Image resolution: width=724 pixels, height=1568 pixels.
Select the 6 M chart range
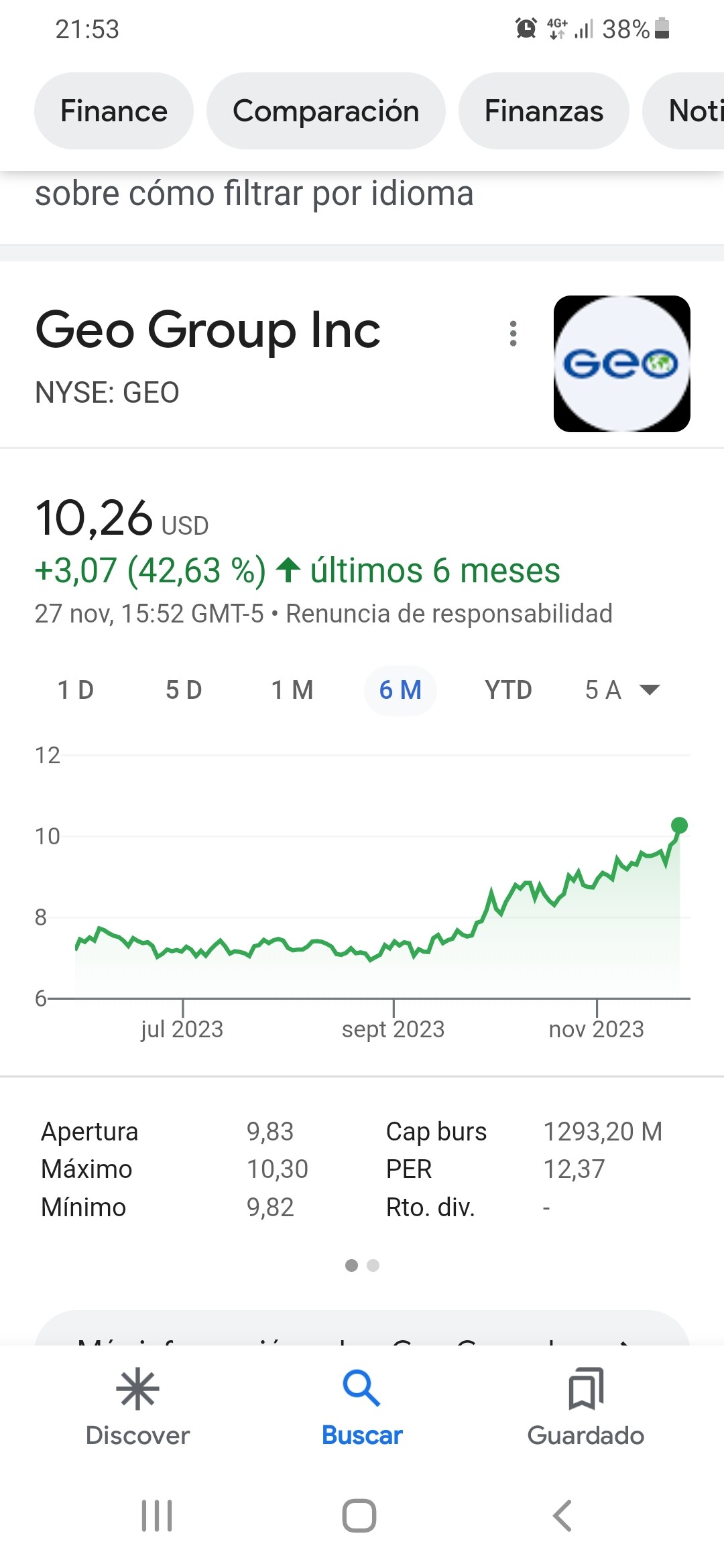[x=400, y=690]
